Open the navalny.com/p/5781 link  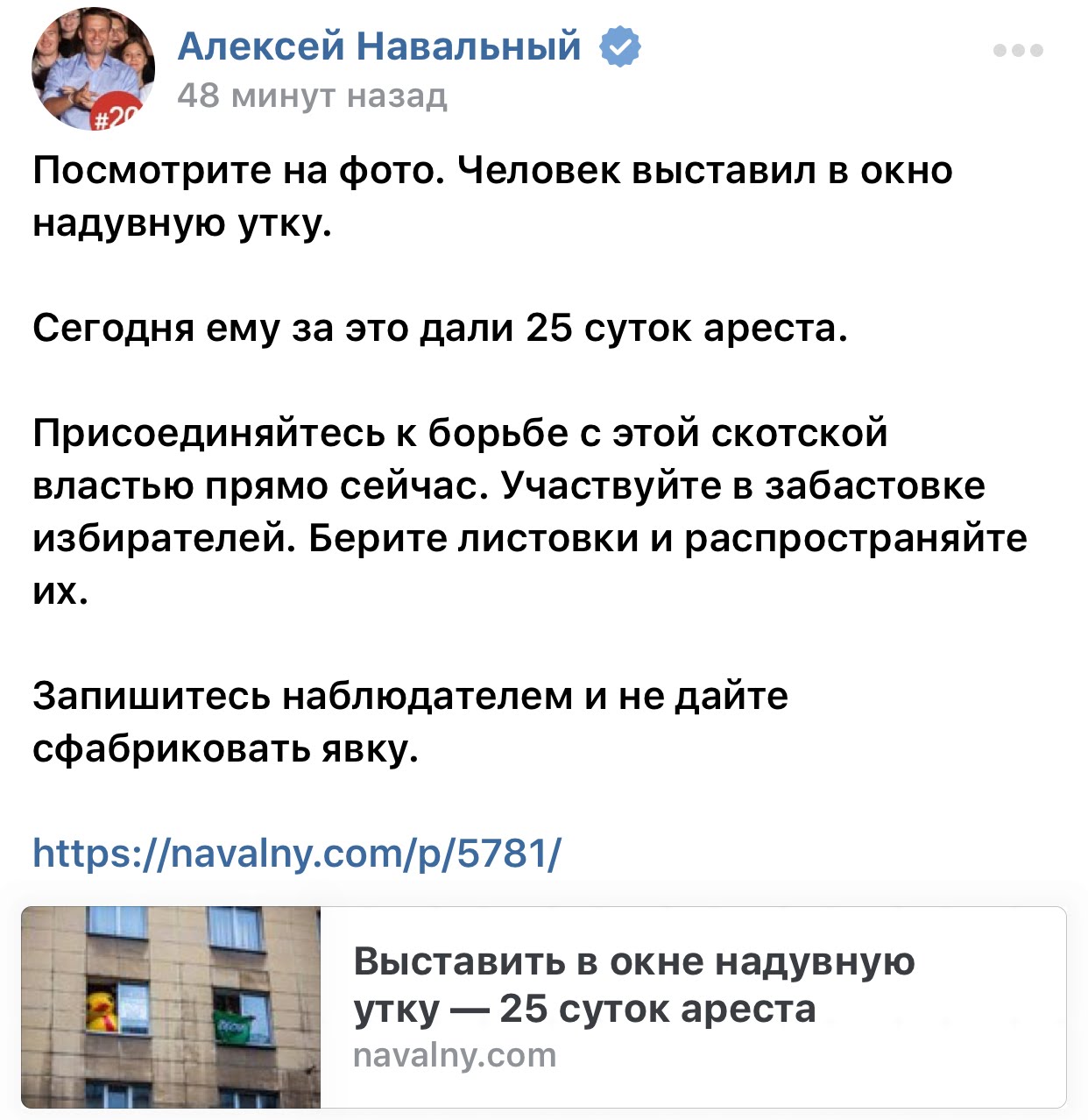[x=296, y=853]
